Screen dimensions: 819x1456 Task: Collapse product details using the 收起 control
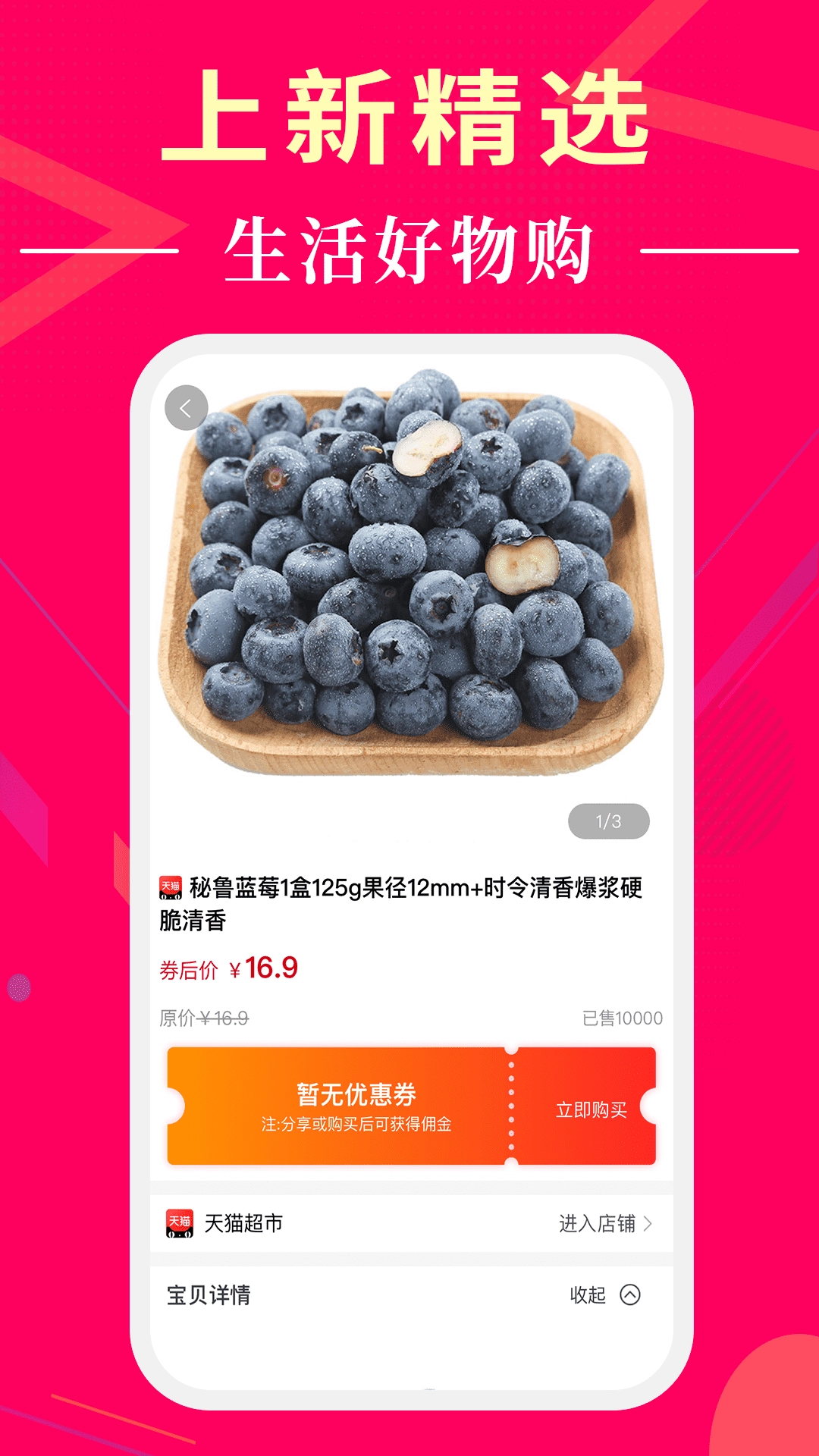click(588, 1291)
